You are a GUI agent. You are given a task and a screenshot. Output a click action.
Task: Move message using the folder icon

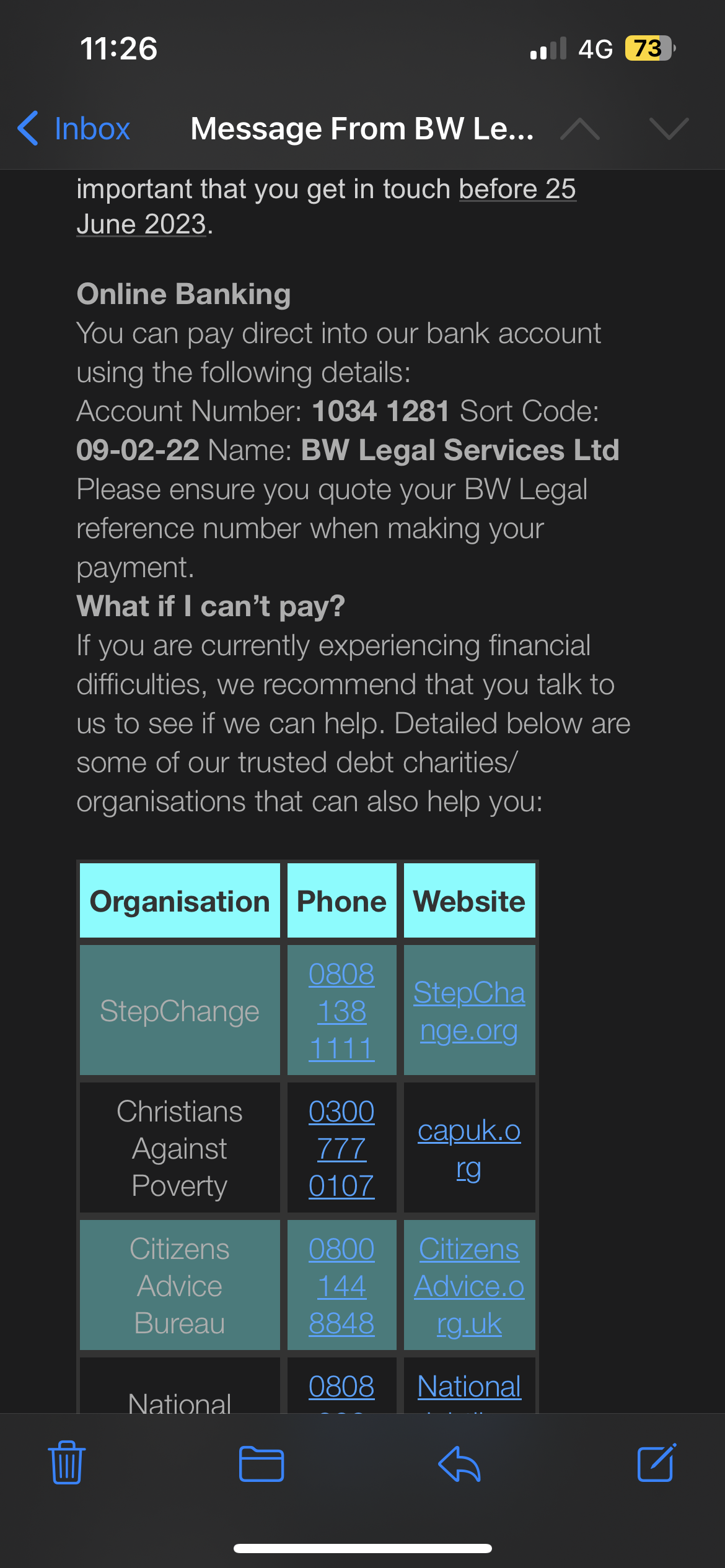(261, 1464)
